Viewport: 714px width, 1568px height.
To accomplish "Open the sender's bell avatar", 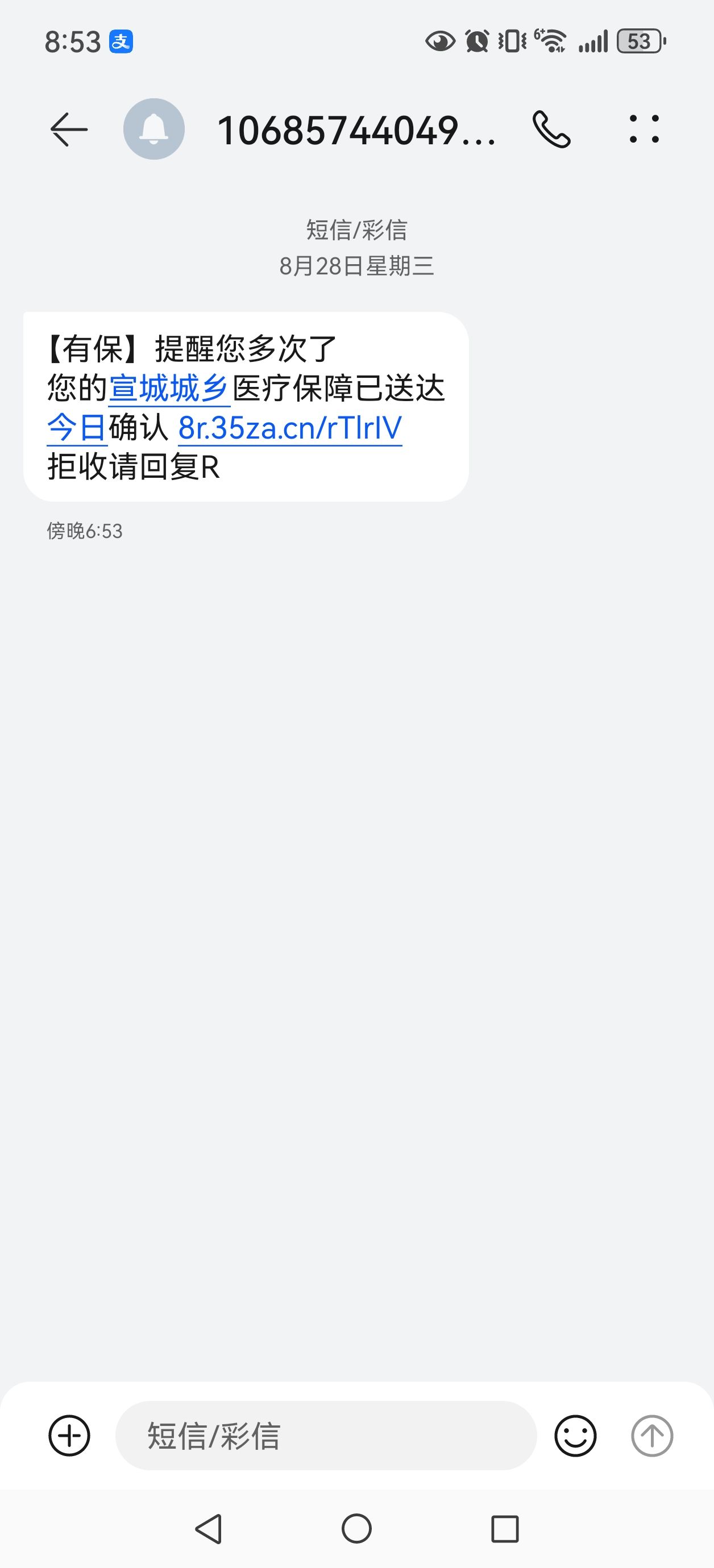I will pos(153,129).
